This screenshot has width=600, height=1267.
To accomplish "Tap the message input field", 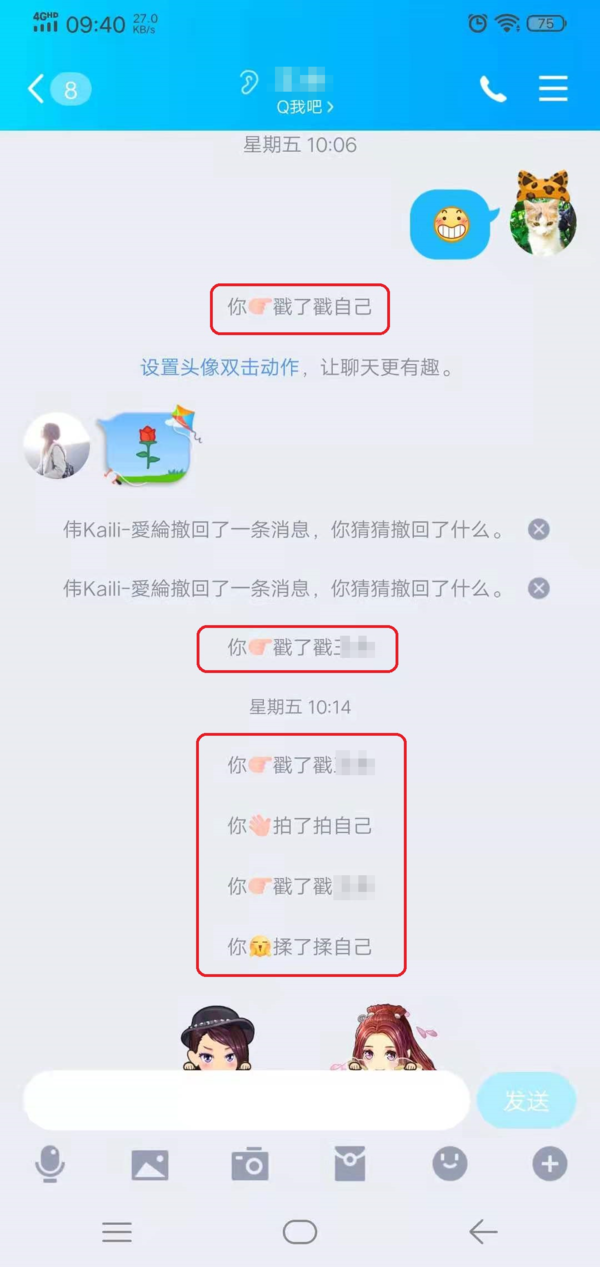I will [x=246, y=1101].
